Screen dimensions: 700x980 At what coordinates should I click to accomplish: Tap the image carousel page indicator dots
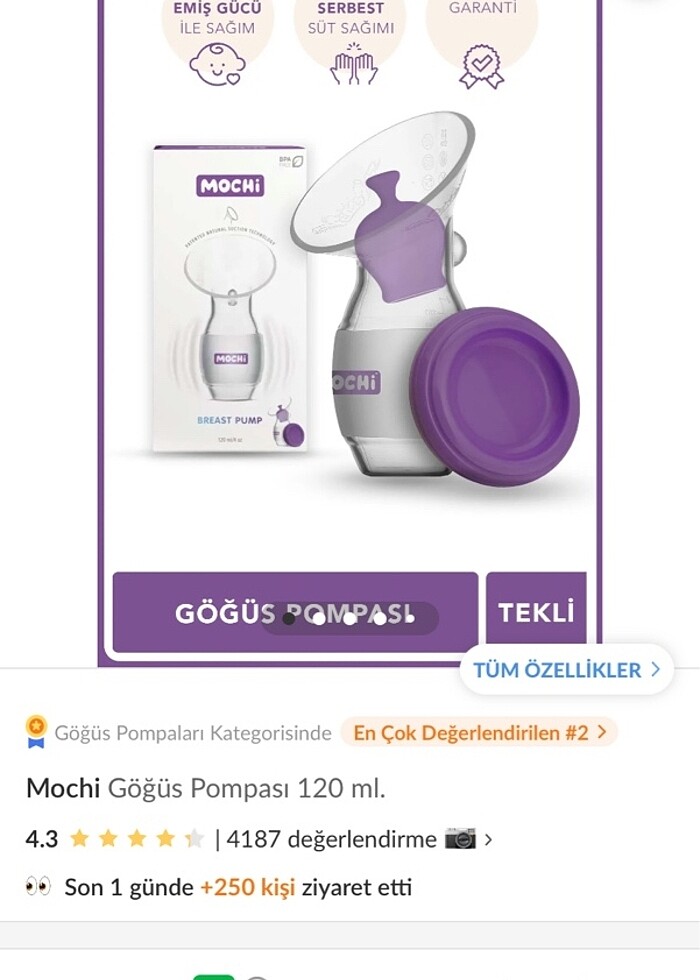point(349,618)
